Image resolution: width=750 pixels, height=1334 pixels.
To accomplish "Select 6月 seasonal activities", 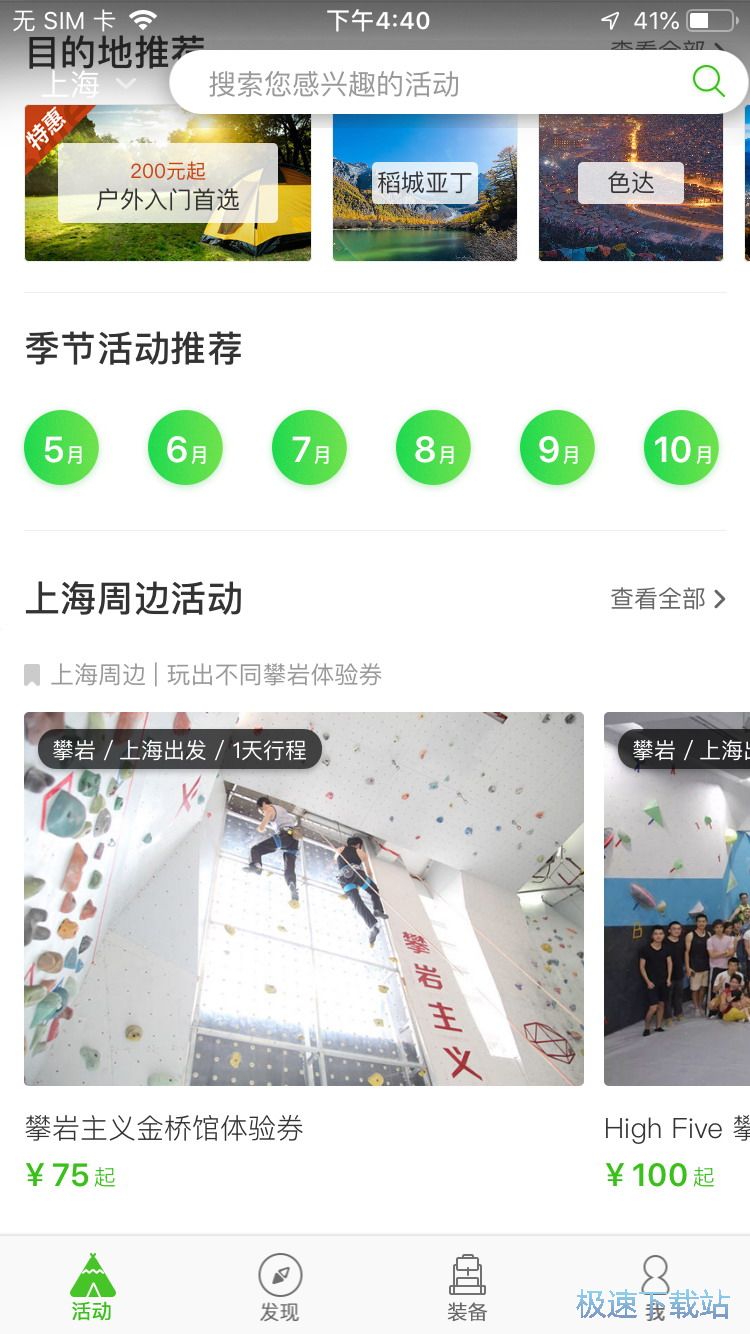I will (185, 448).
